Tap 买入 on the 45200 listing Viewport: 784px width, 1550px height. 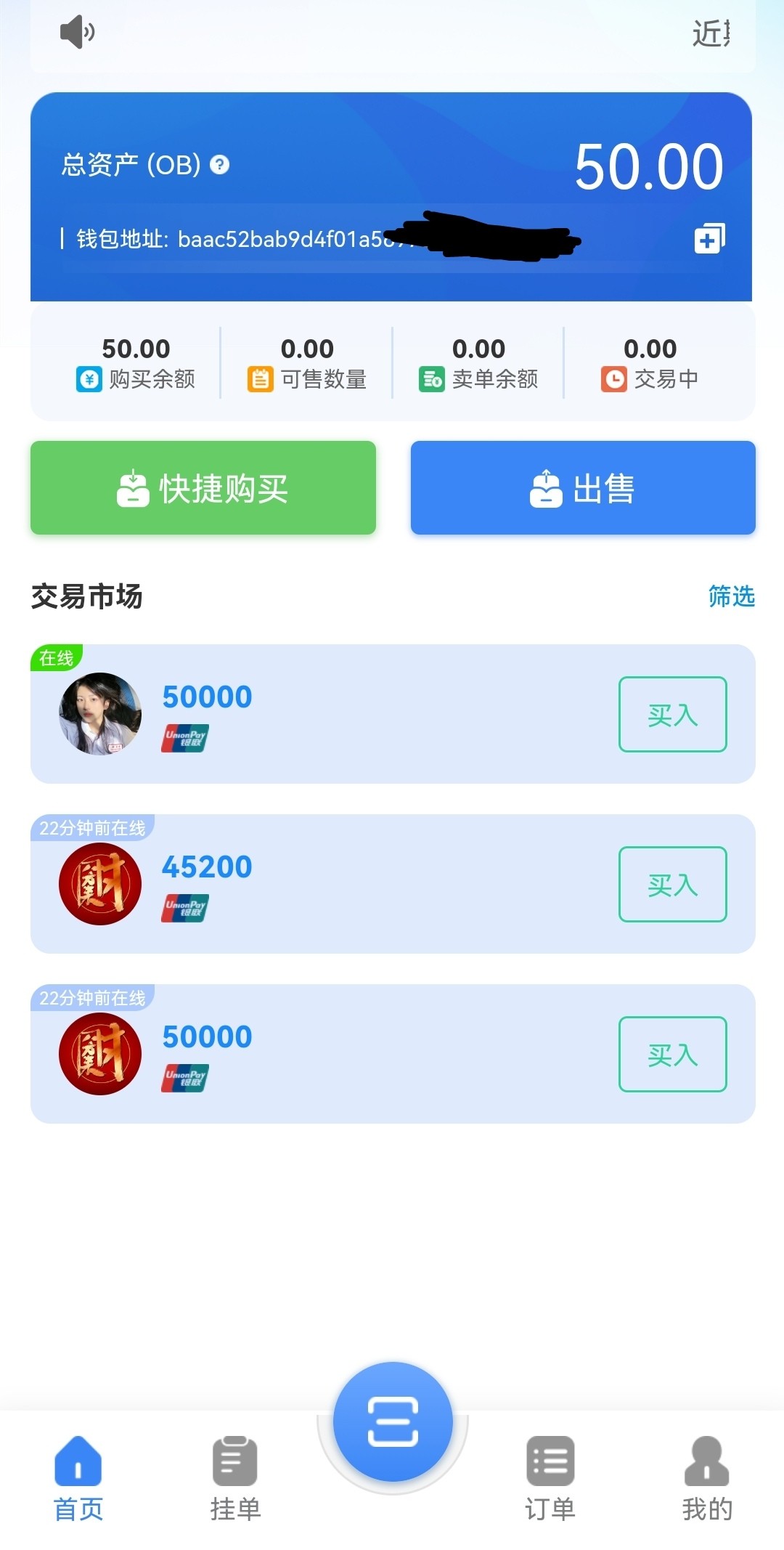672,884
